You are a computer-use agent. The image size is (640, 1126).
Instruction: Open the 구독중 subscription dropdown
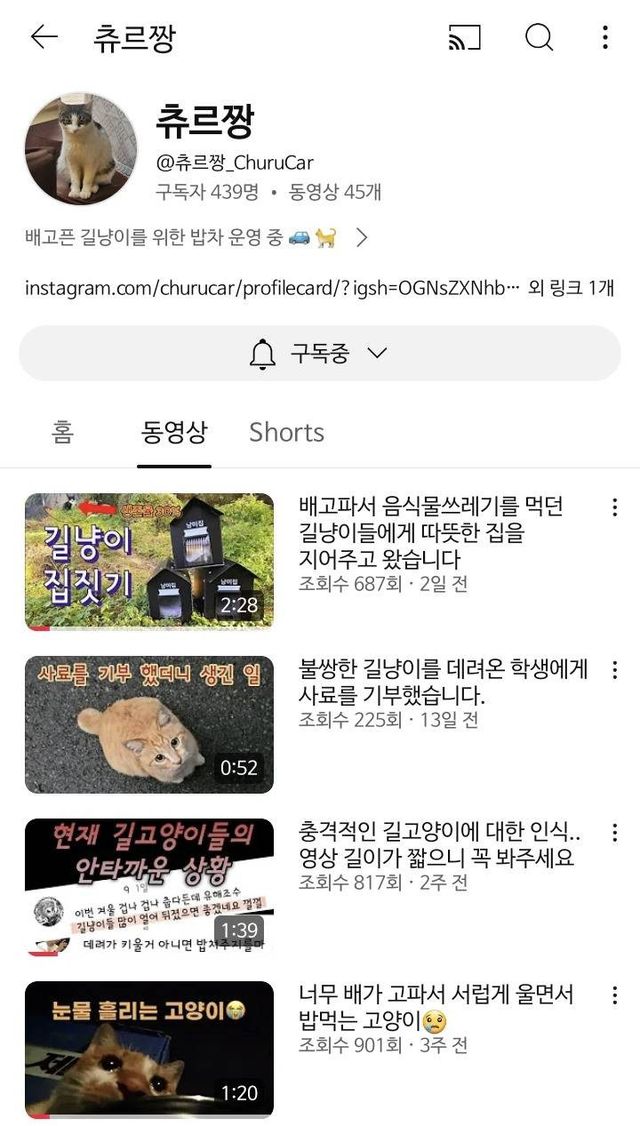320,353
